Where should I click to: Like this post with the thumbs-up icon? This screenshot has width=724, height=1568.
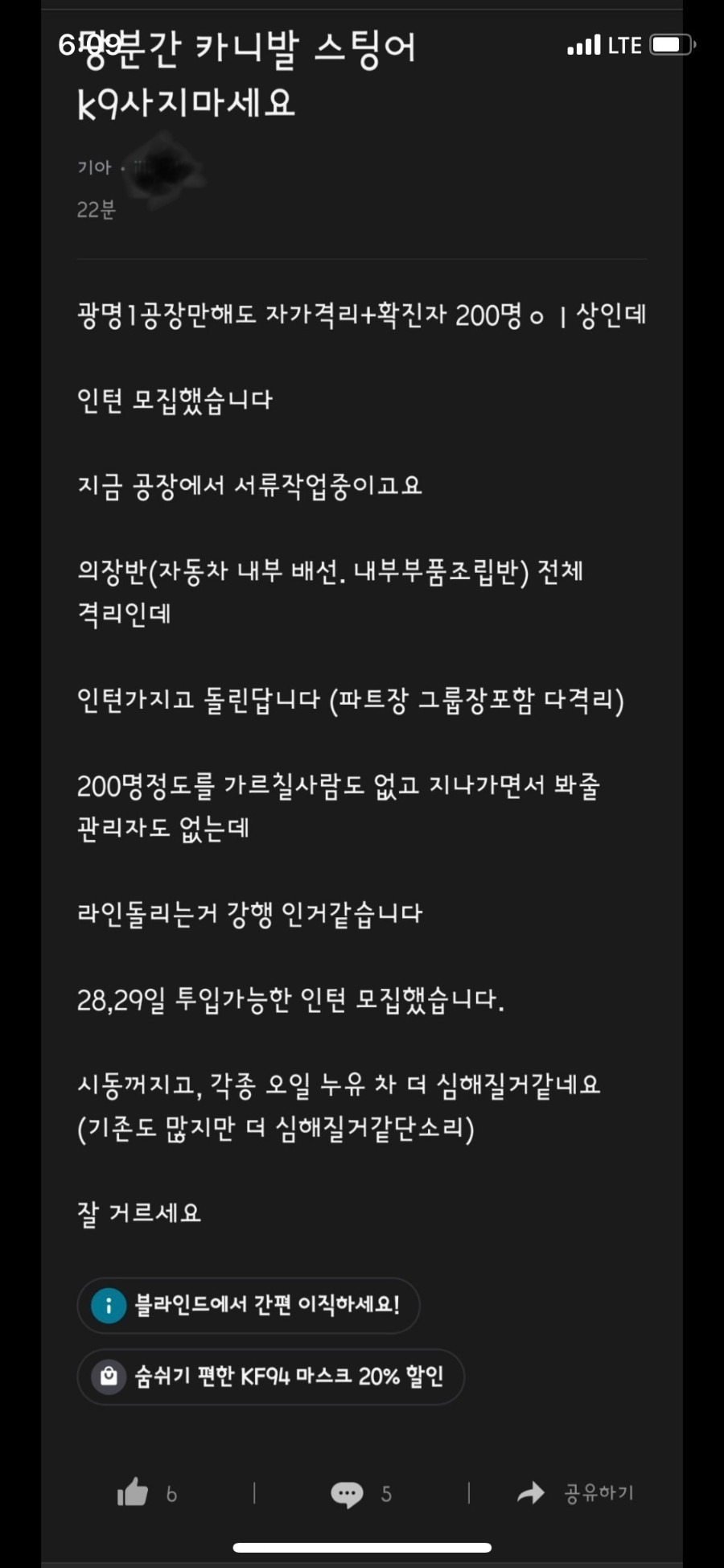(x=133, y=1493)
